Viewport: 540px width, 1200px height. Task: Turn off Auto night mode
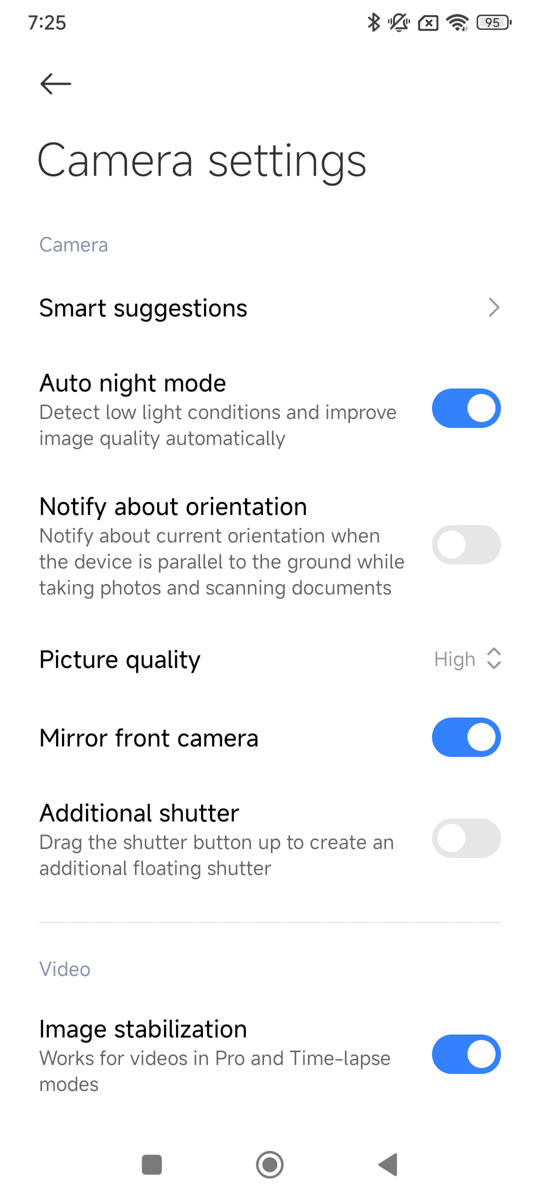pos(466,409)
